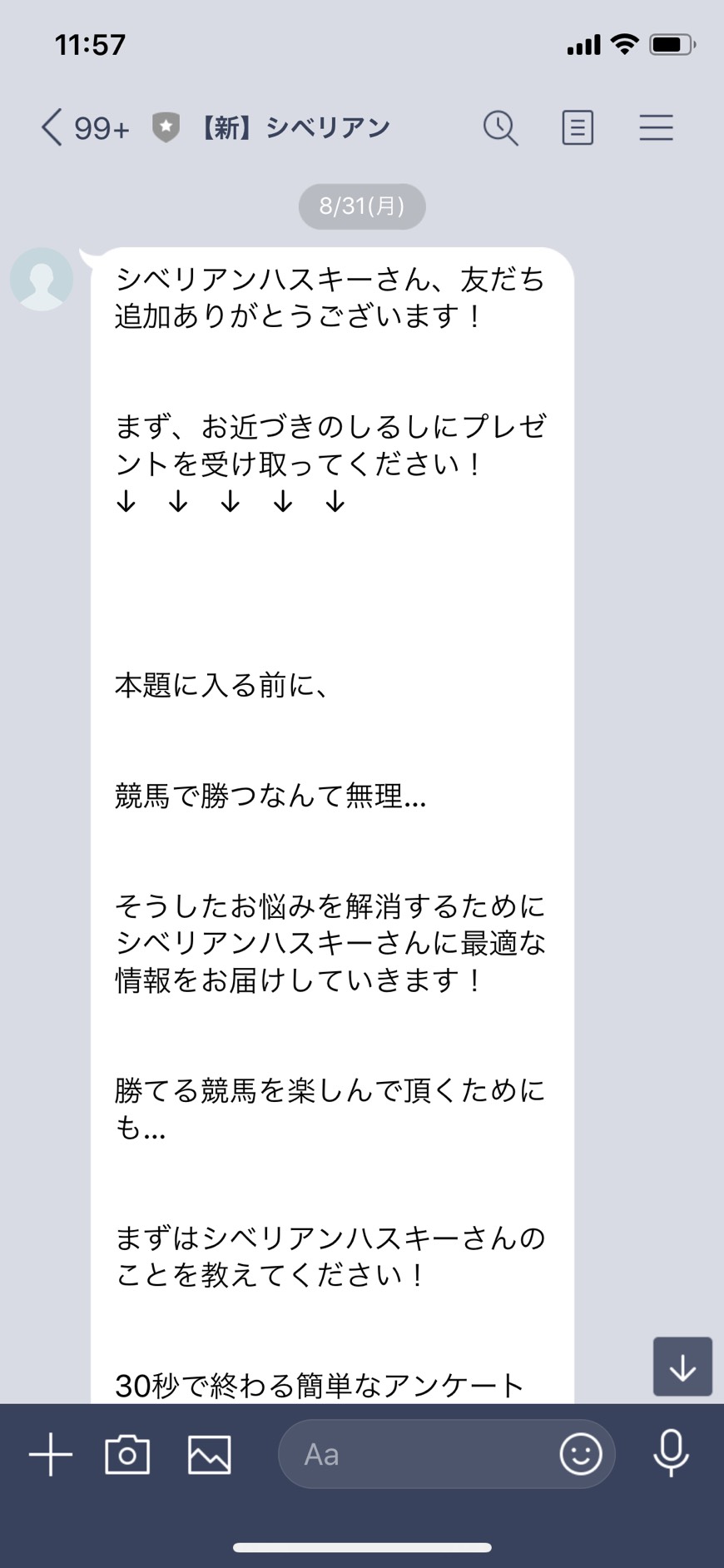Focus the Aa message input field
Viewport: 724px width, 1568px height.
pos(416,1454)
